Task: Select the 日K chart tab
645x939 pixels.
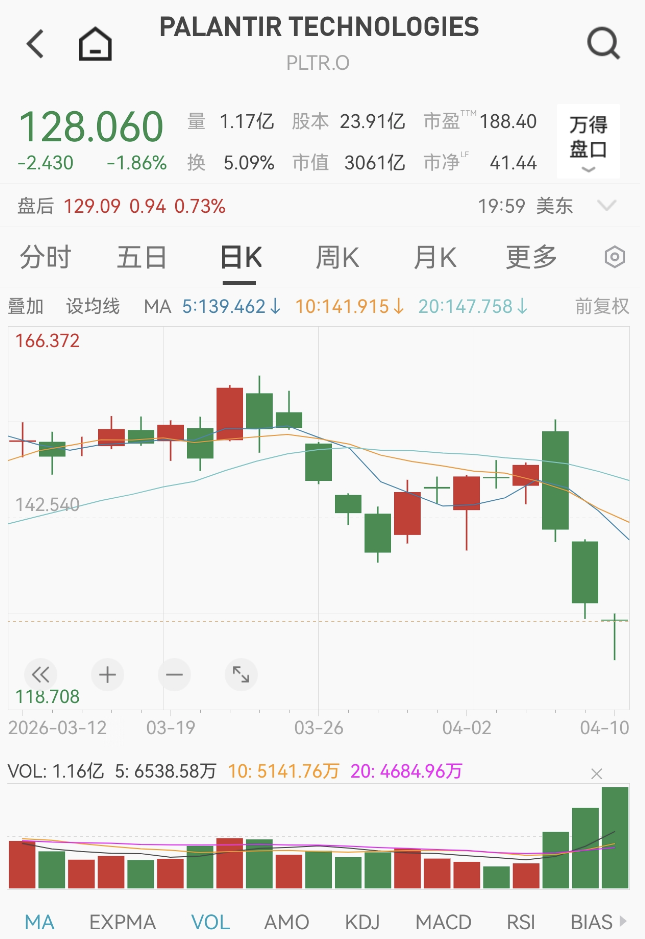Action: tap(241, 257)
